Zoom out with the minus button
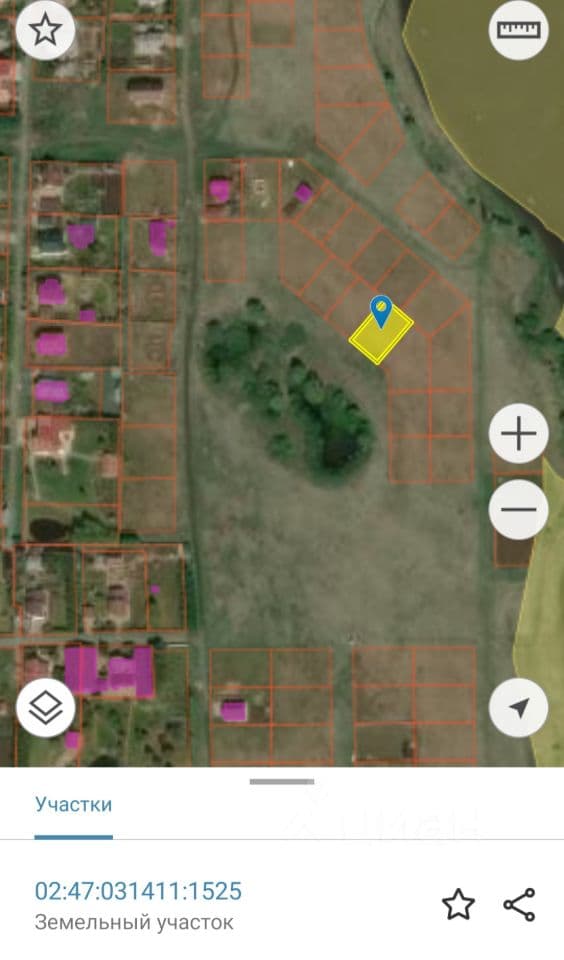This screenshot has height=960, width=564. pyautogui.click(x=519, y=509)
